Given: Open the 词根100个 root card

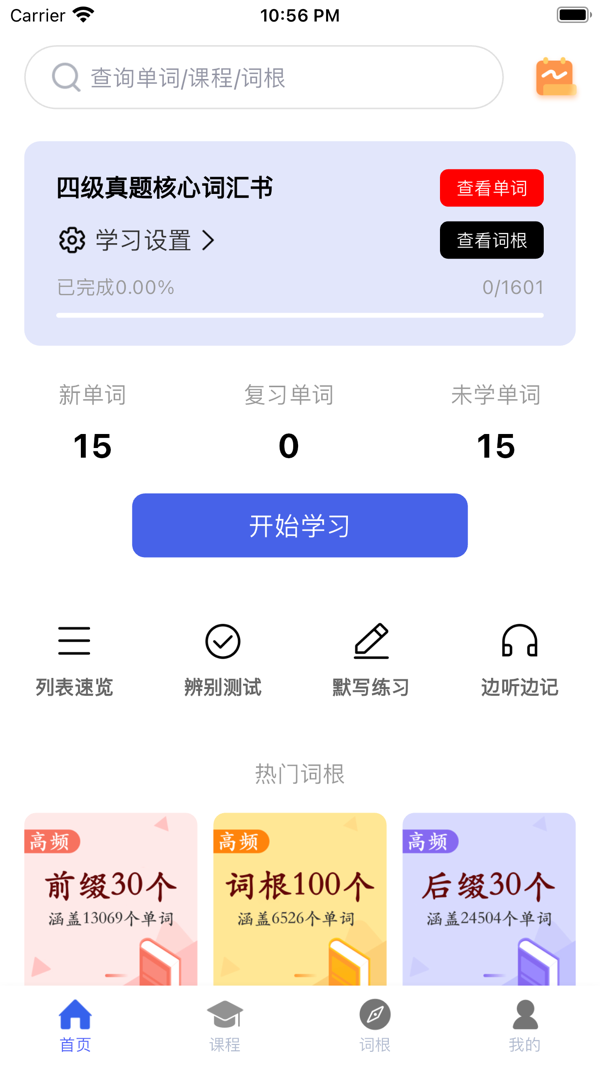Looking at the screenshot, I should coord(300,898).
